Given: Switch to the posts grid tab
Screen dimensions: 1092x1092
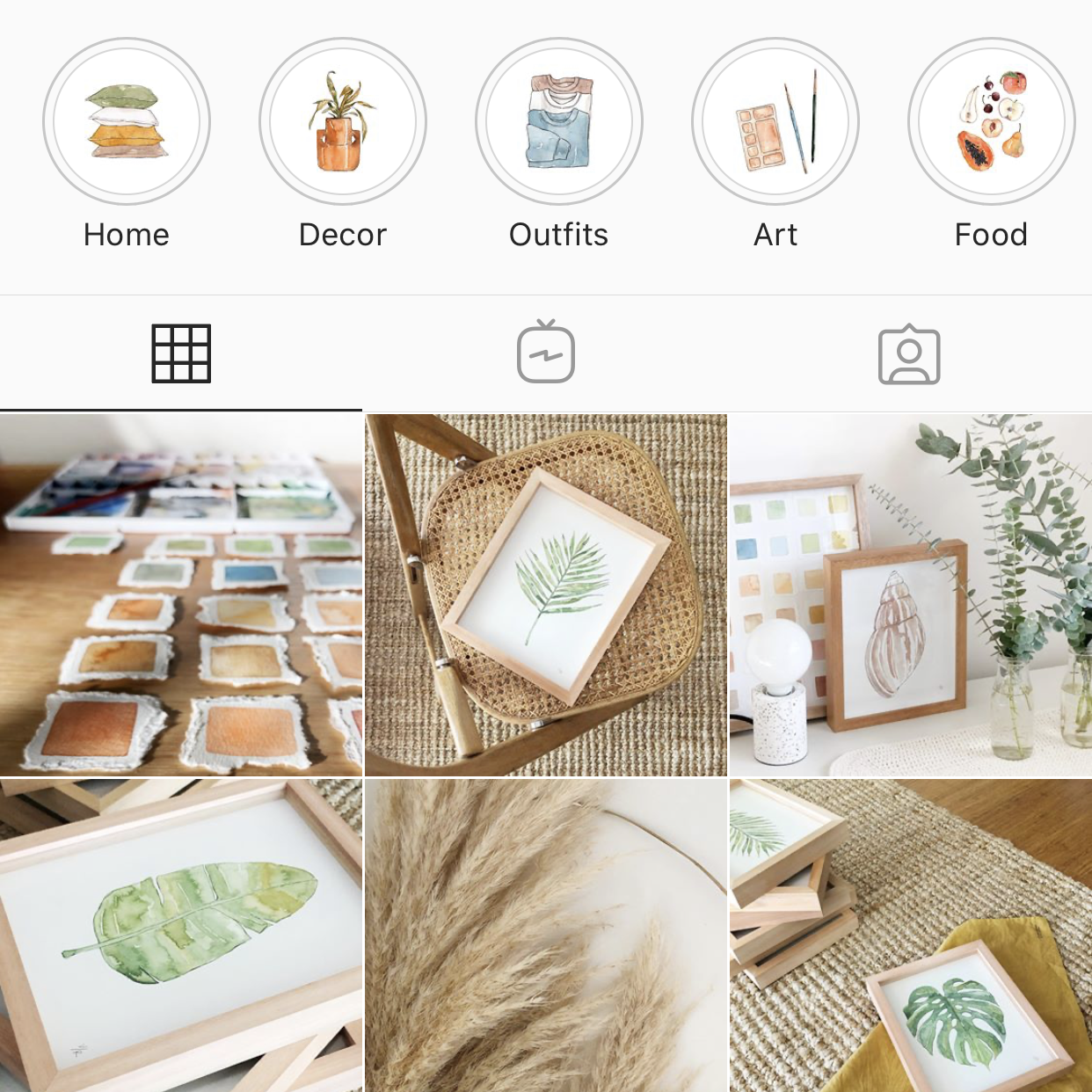Looking at the screenshot, I should click(181, 353).
